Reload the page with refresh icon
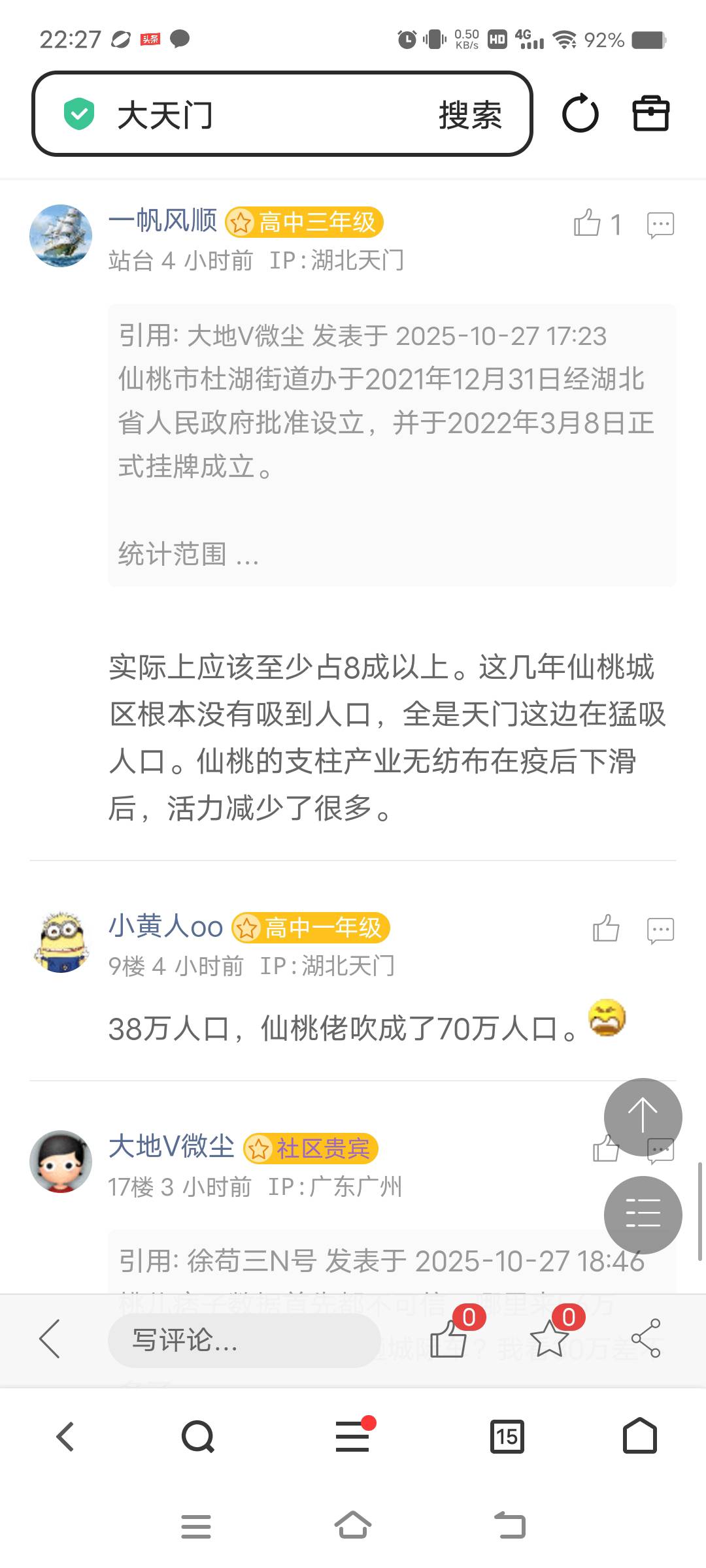The width and height of the screenshot is (706, 1568). point(580,114)
